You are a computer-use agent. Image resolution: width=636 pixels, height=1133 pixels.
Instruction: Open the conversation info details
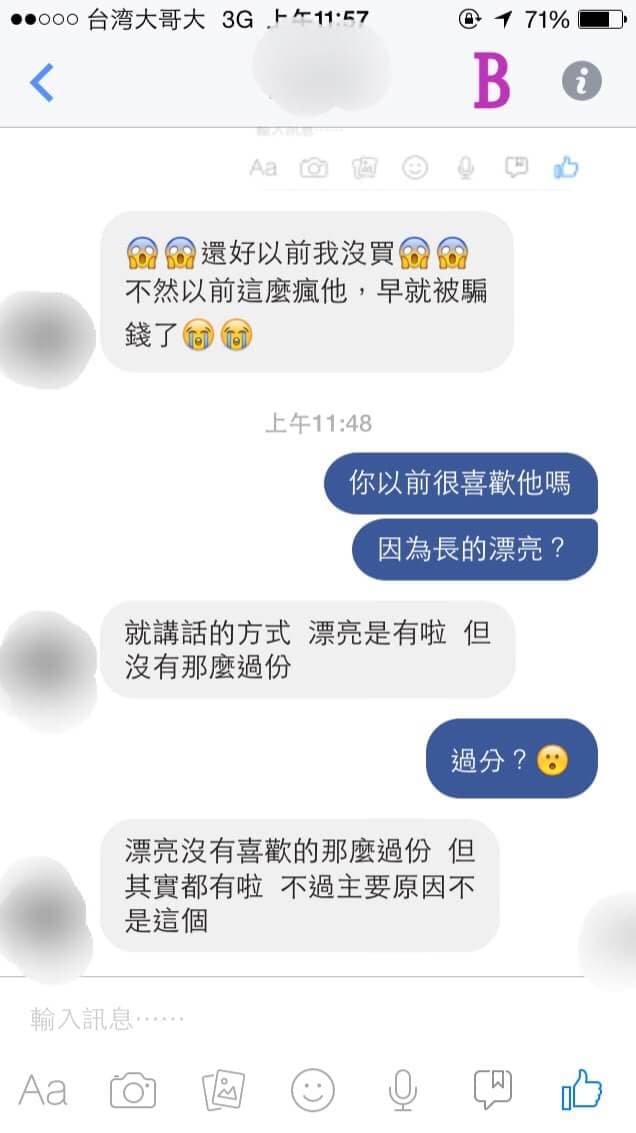coord(582,81)
